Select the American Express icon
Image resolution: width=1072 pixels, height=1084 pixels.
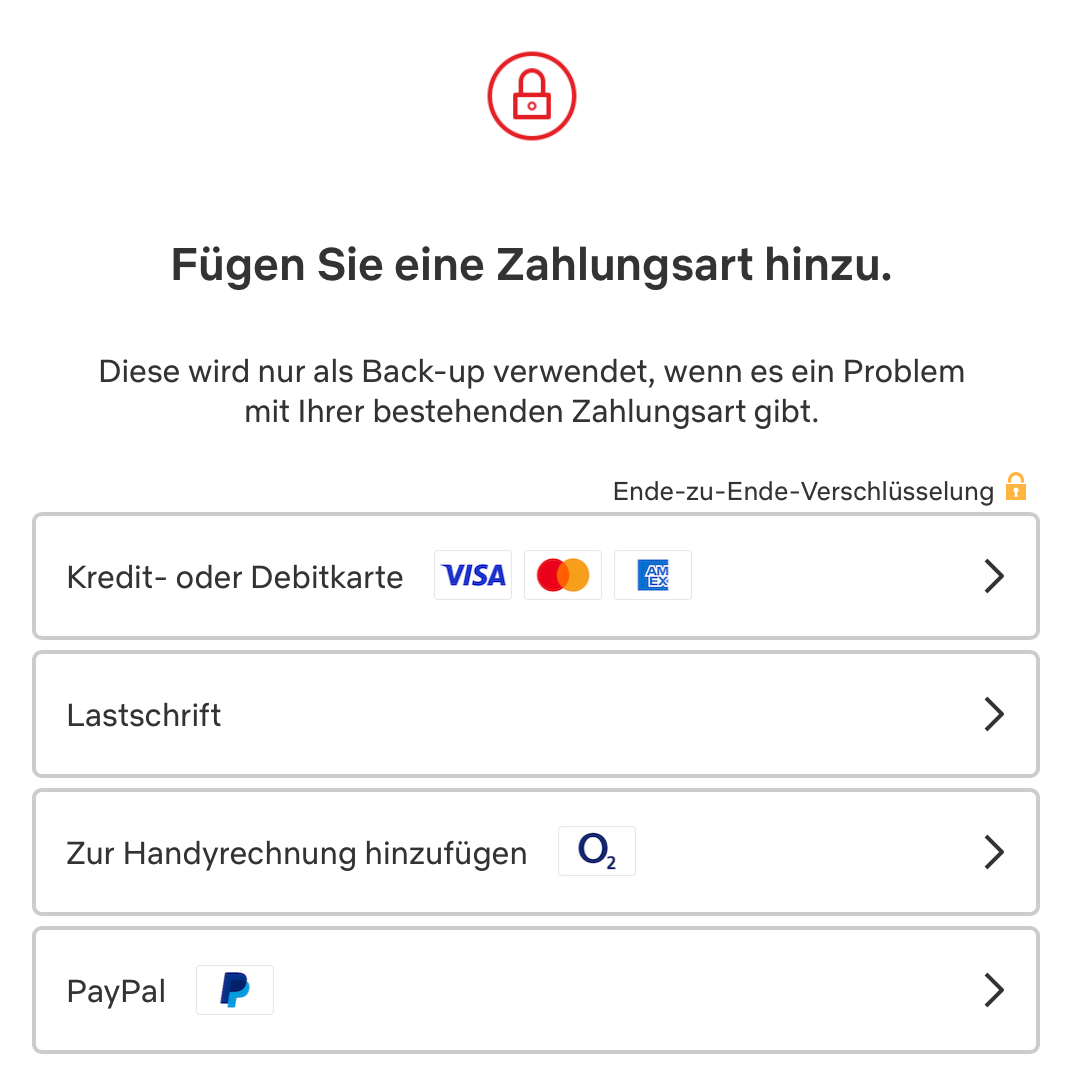point(653,575)
